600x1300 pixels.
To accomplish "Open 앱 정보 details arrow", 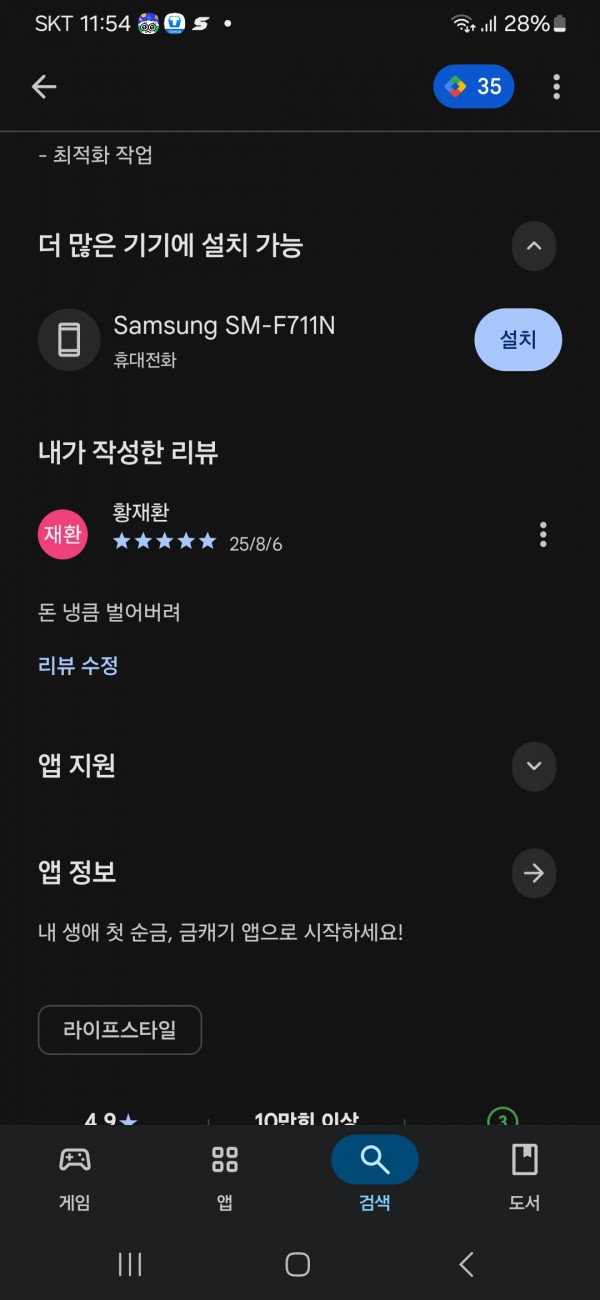I will [534, 873].
